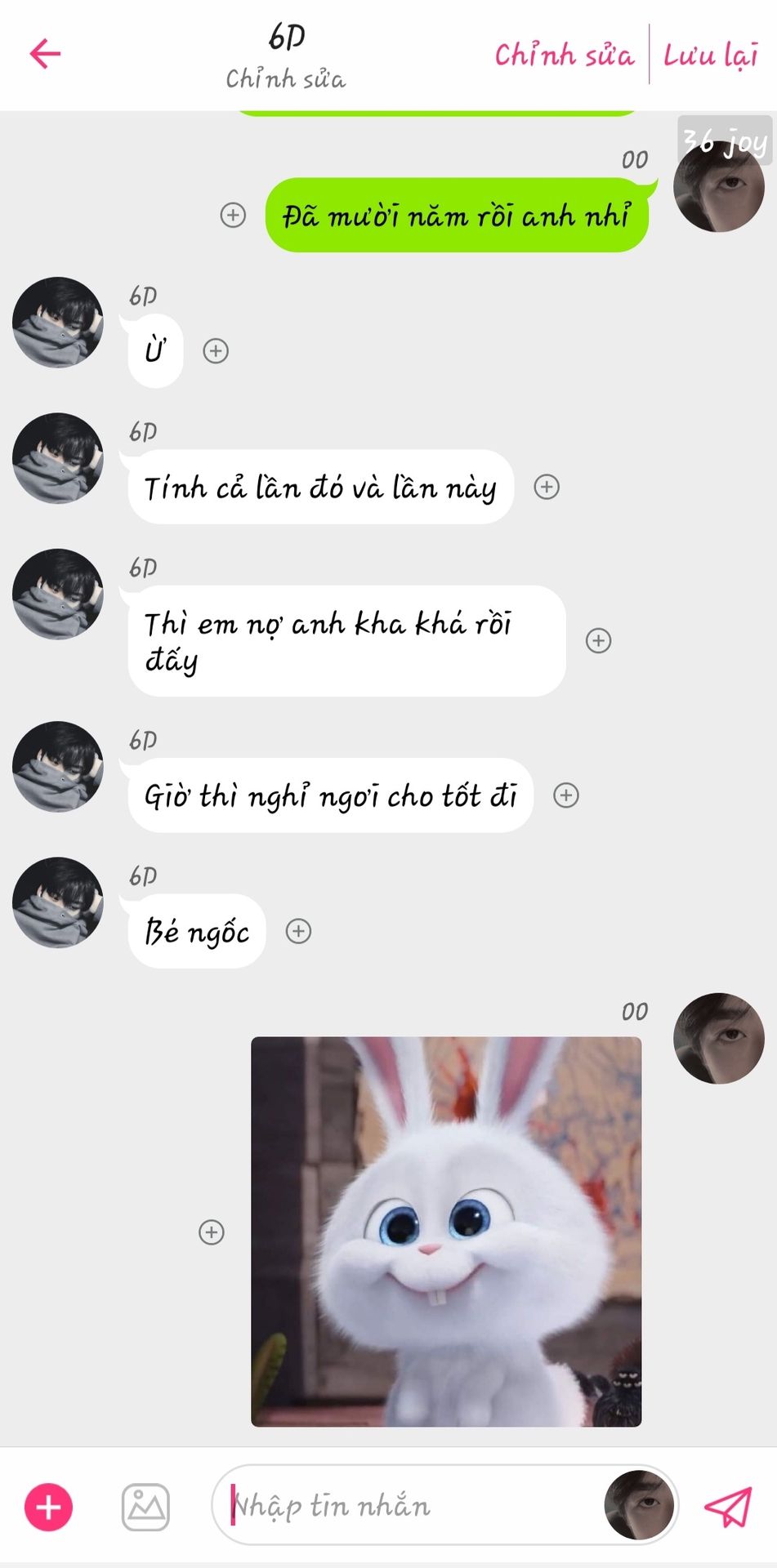Attach a picture via gallery icon

[145, 1507]
